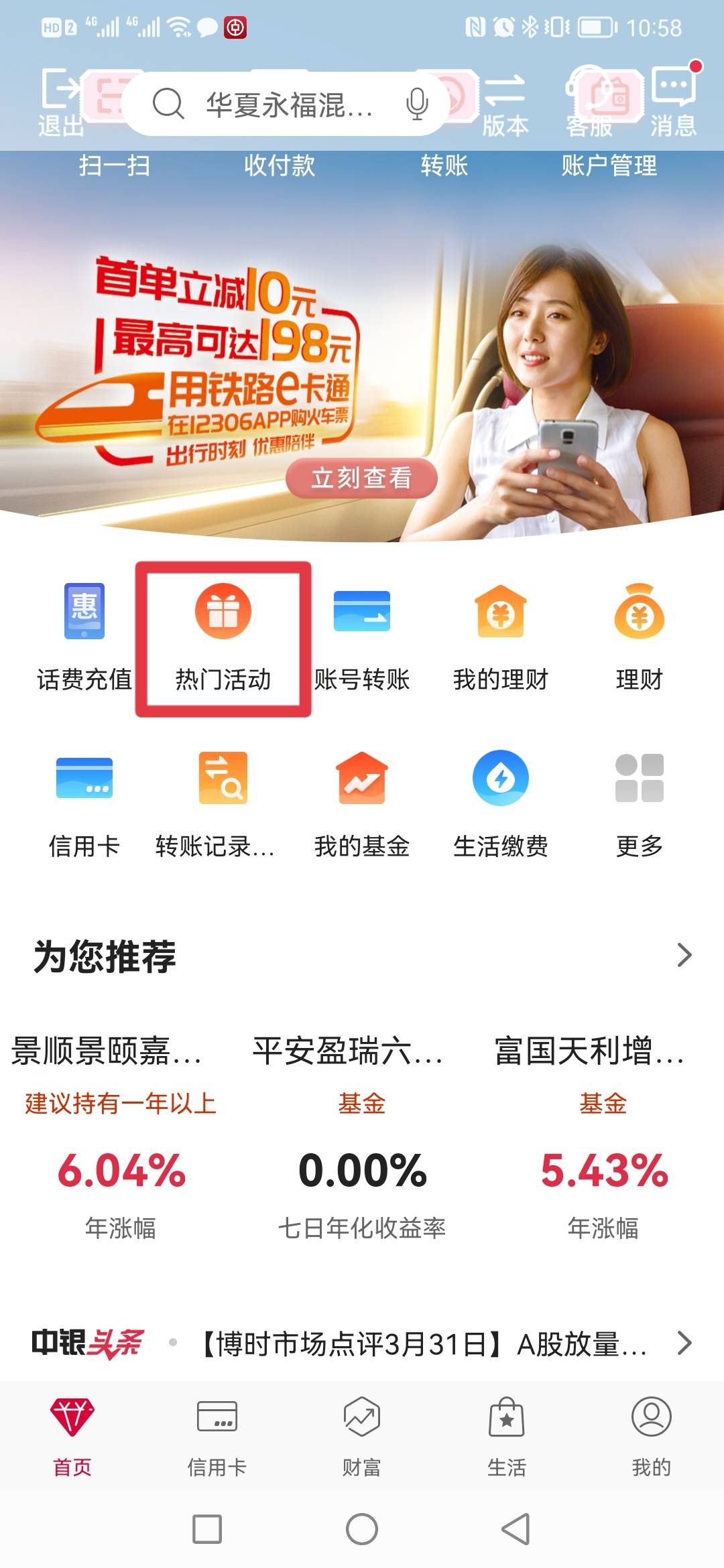Switch 版本 version
Screen dimensions: 724x1568
tap(505, 105)
